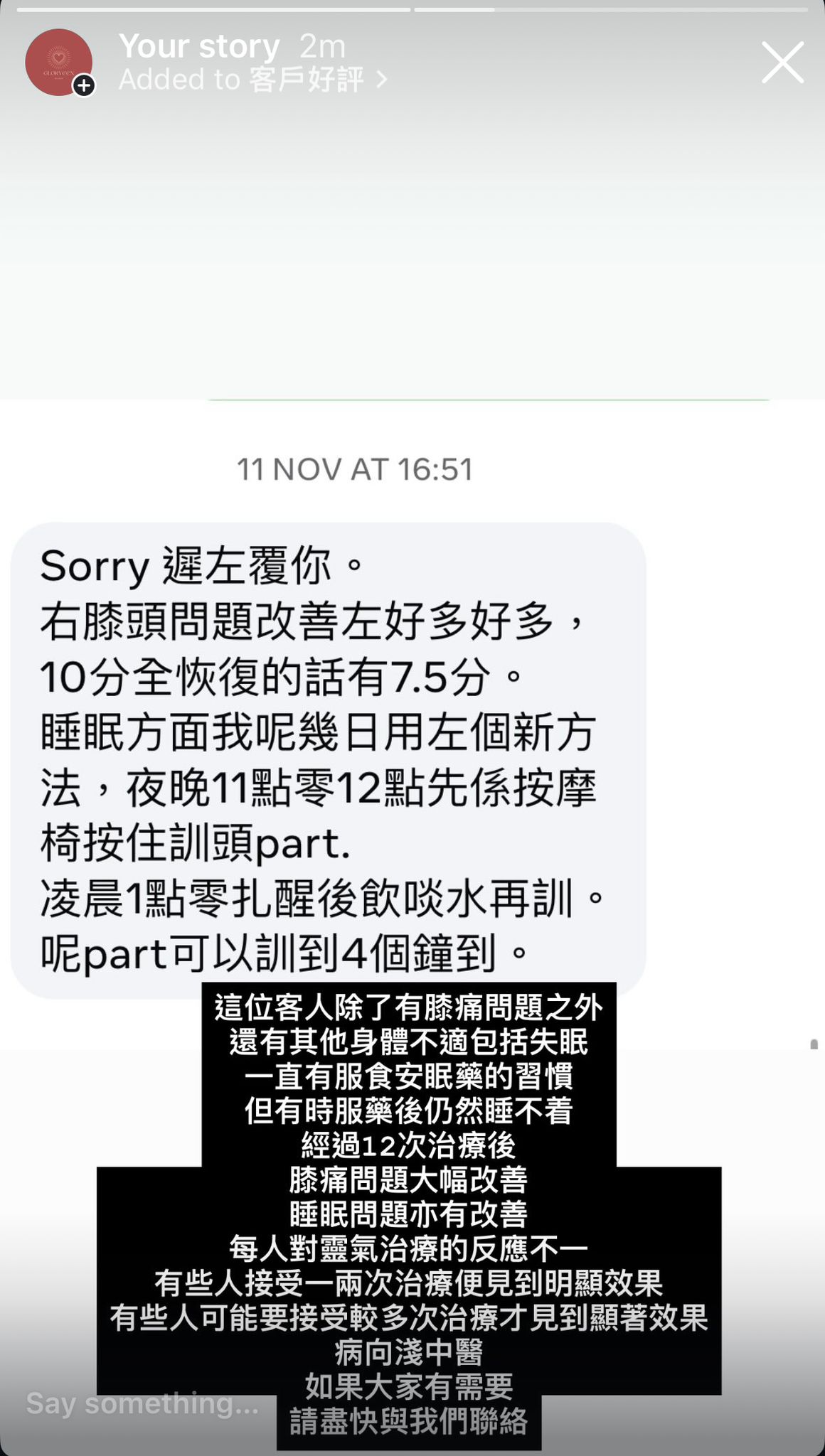Tap the profile picture with plus badge
The height and width of the screenshot is (1456, 825).
coord(59,63)
